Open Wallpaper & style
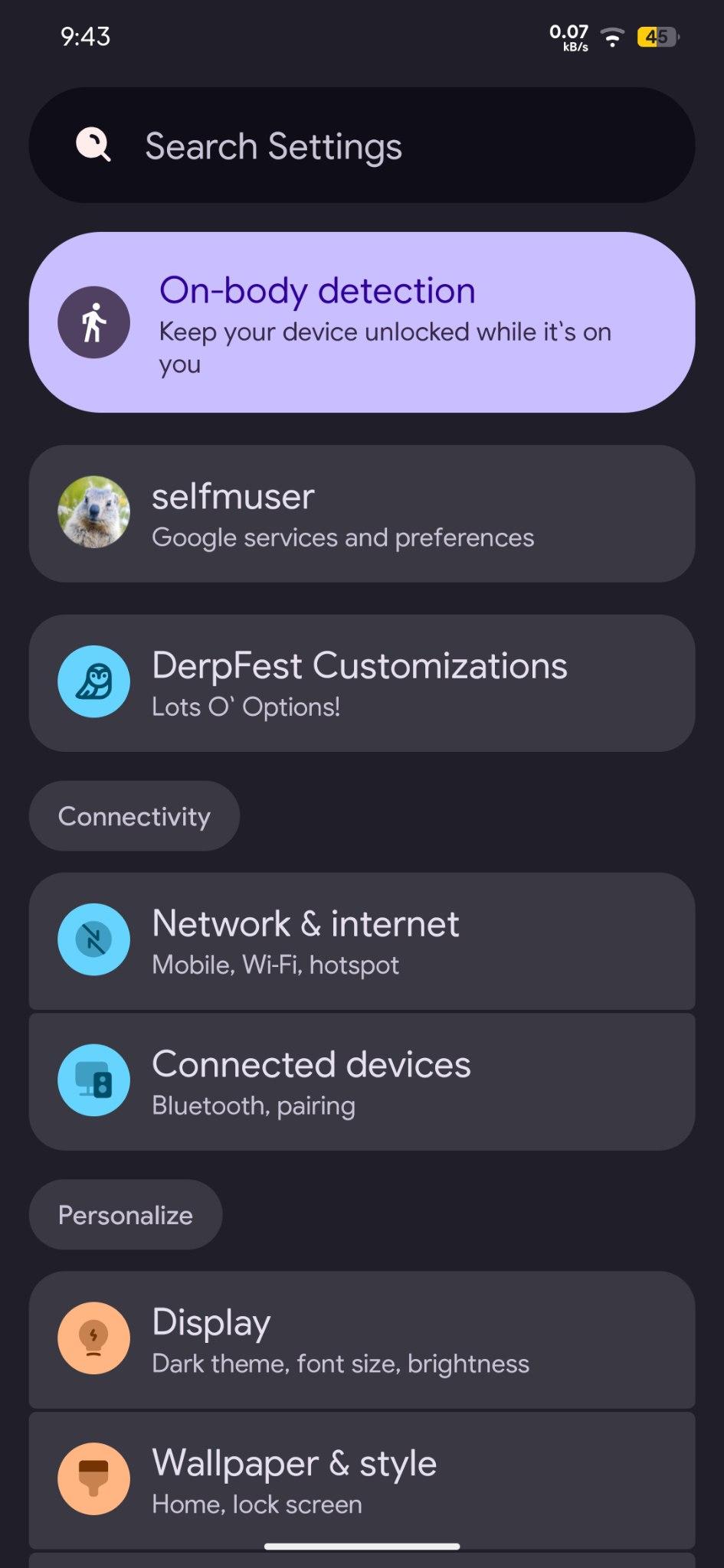 pyautogui.click(x=362, y=1481)
